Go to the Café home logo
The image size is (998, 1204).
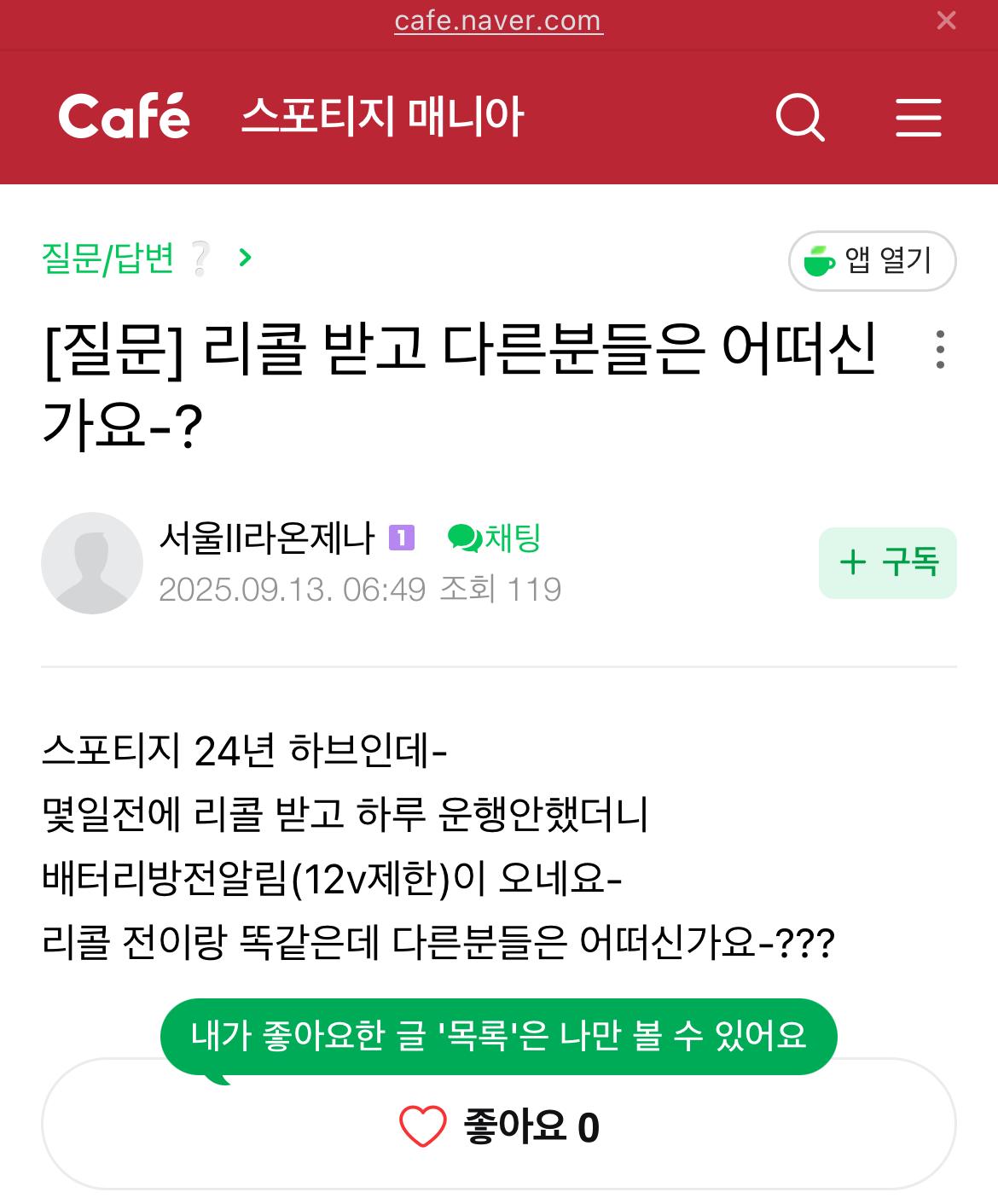pos(125,117)
